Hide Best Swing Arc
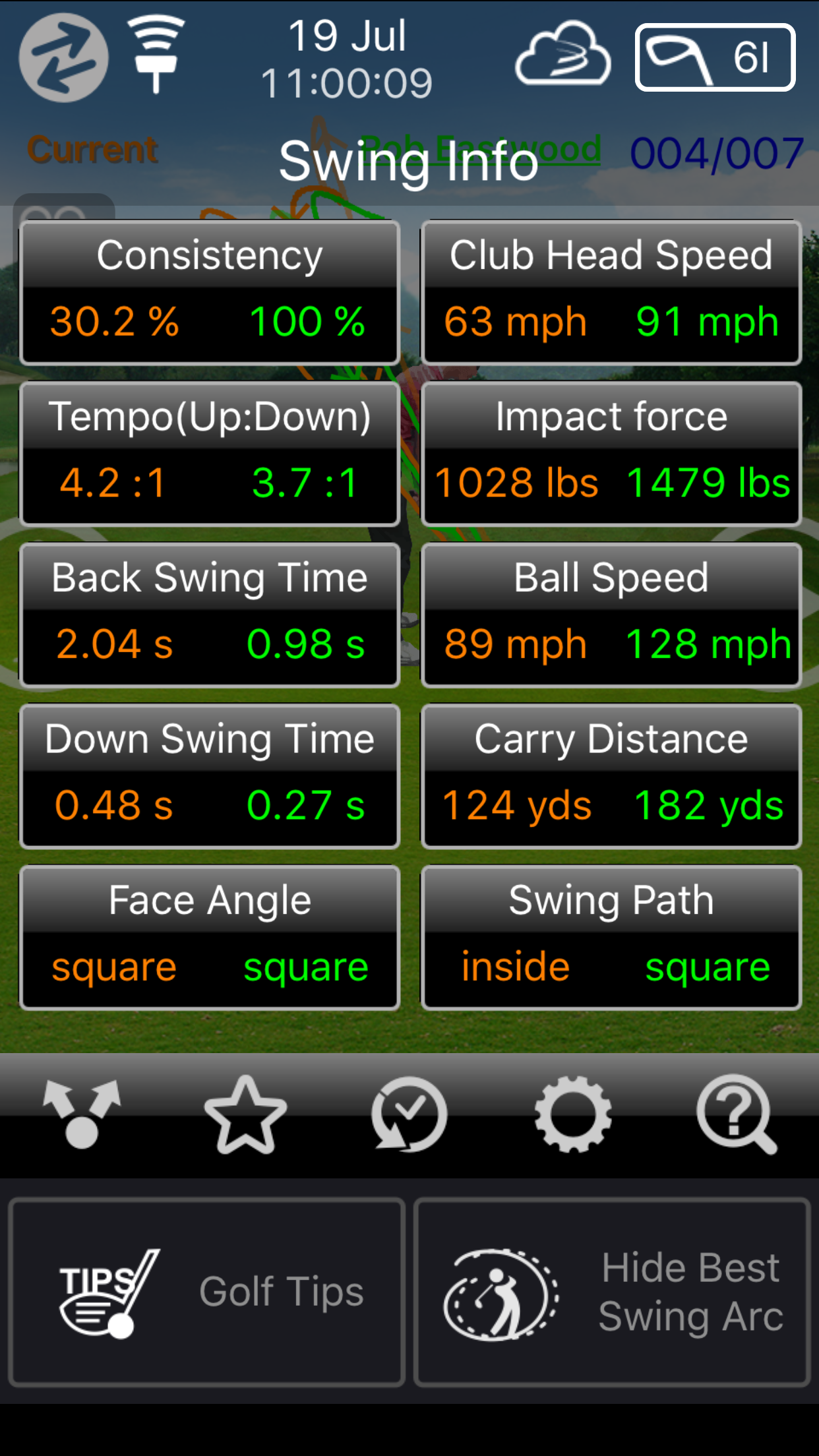This screenshot has height=1456, width=819. [612, 1292]
